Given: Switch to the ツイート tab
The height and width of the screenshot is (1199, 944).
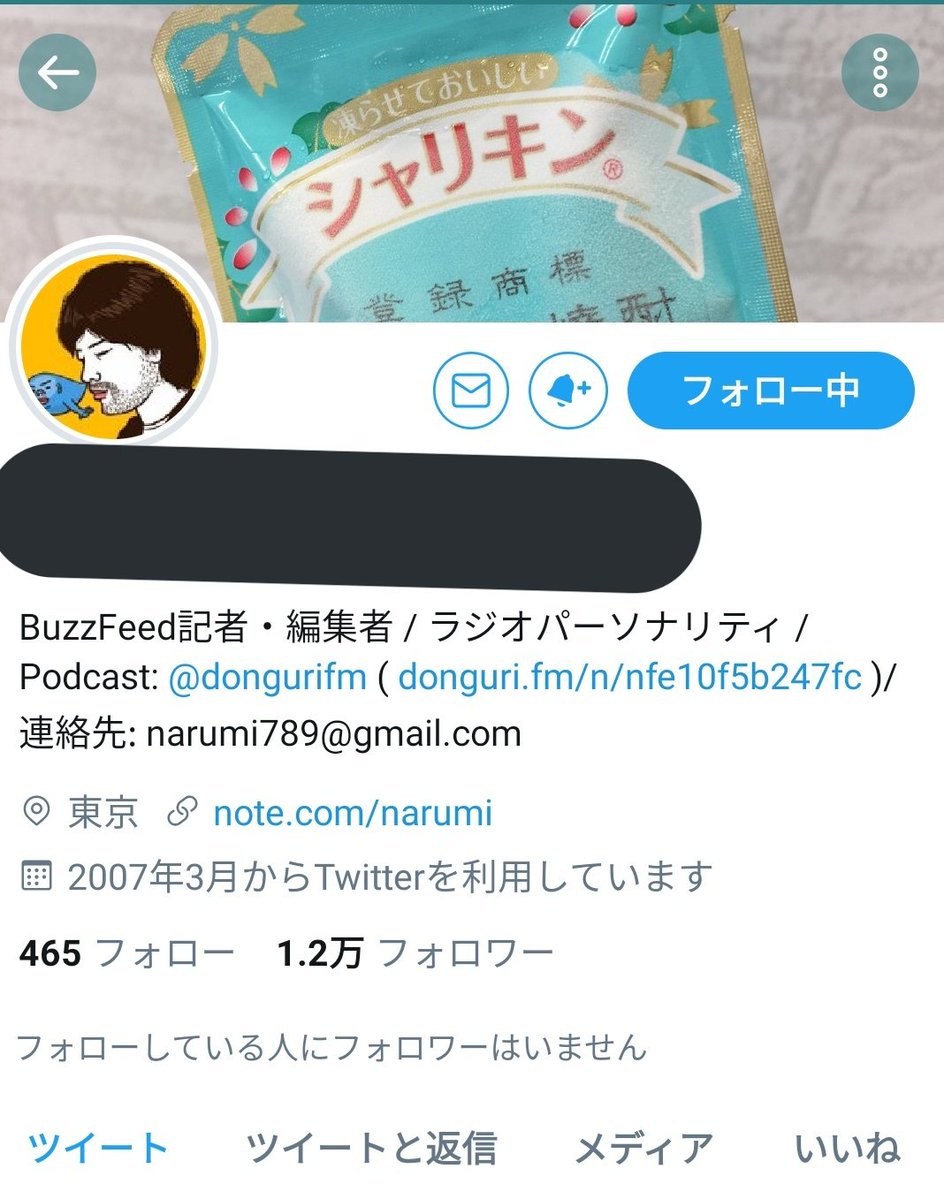Looking at the screenshot, I should [97, 1148].
